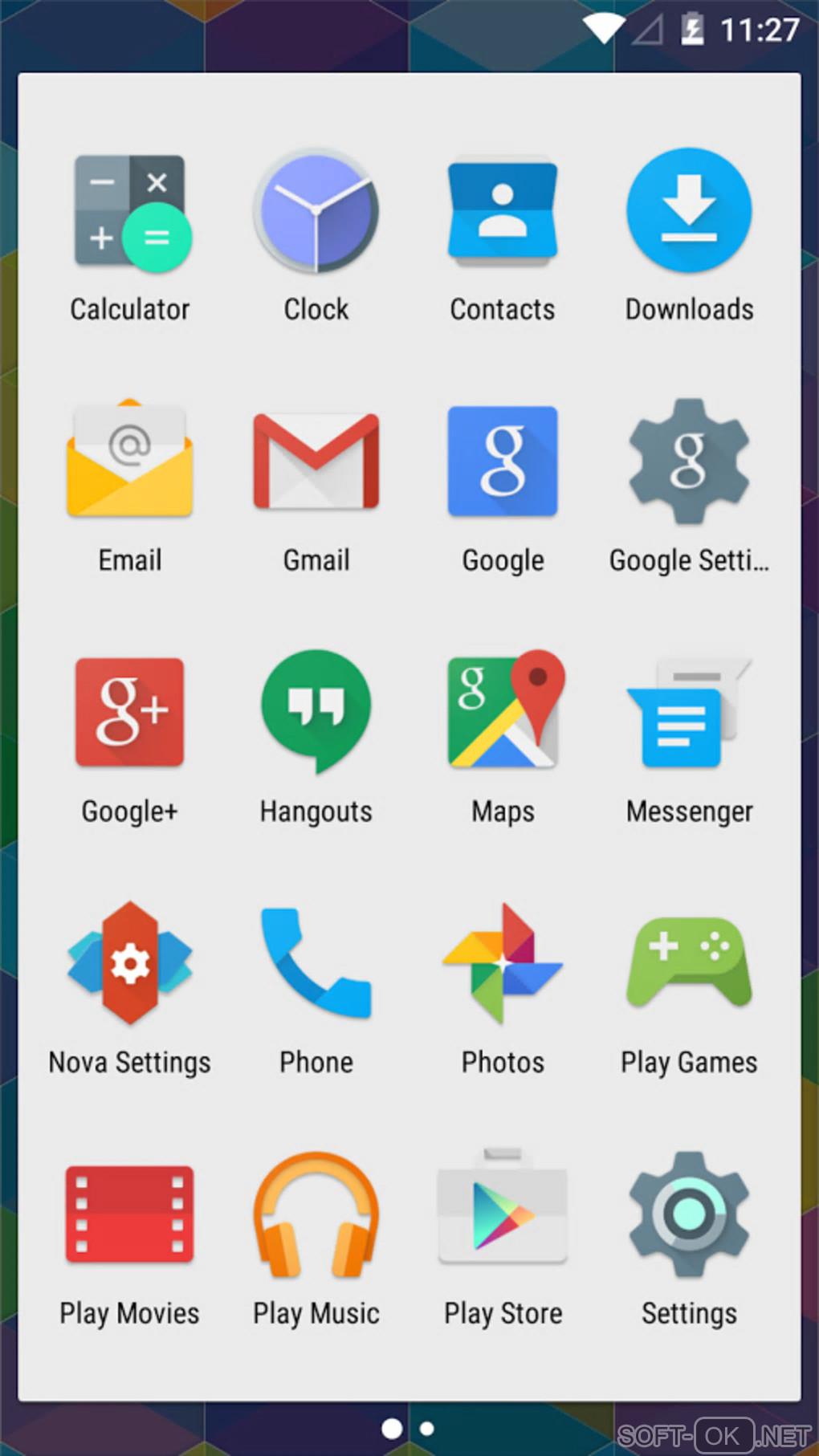The height and width of the screenshot is (1456, 819).
Task: Launch the Phone dialer
Action: 316,963
